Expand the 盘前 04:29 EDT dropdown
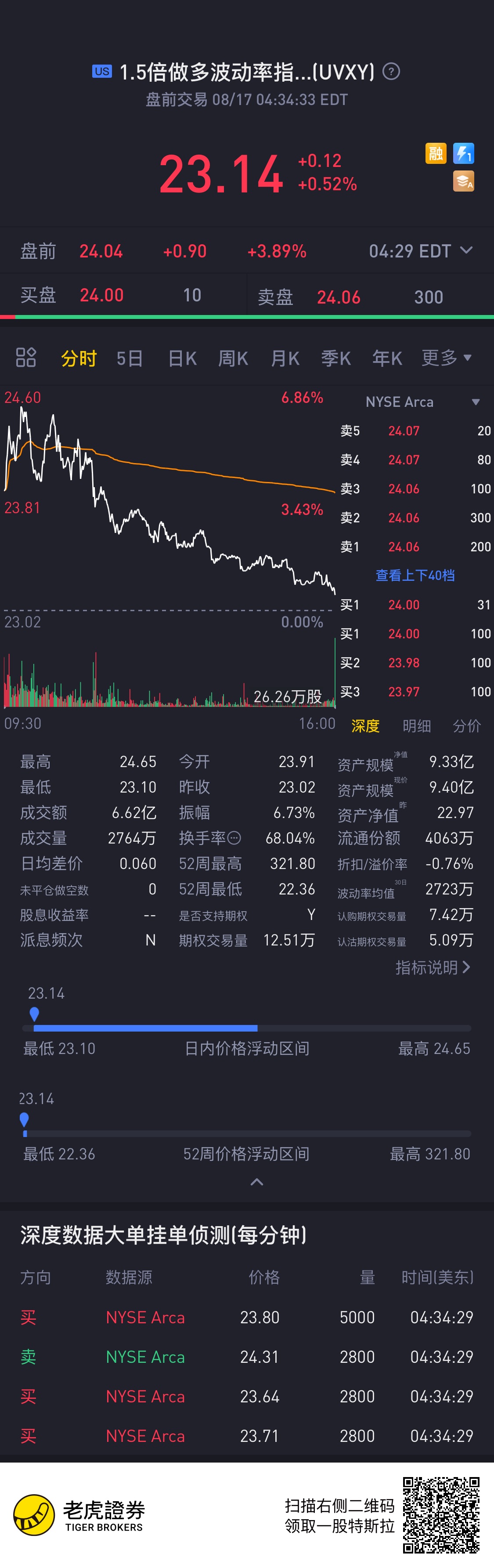The width and height of the screenshot is (494, 1568). (466, 250)
